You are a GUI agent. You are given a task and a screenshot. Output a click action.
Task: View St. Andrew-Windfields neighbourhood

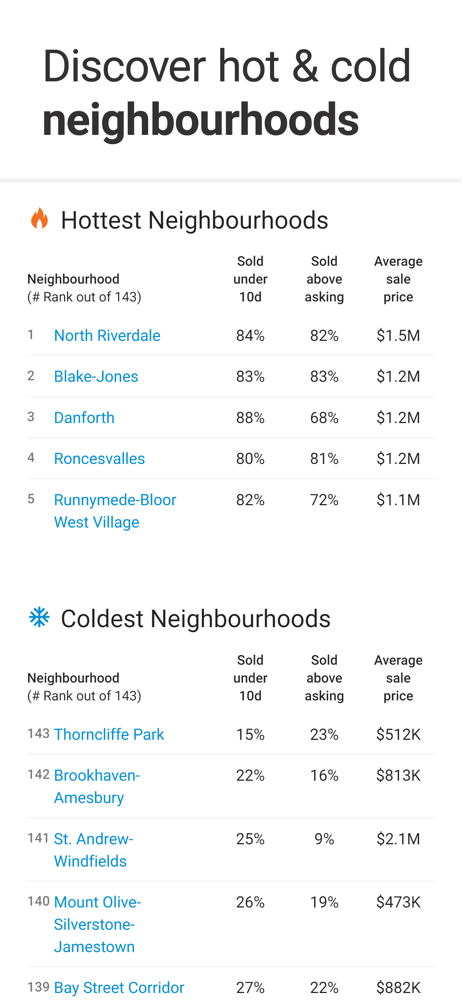(94, 849)
